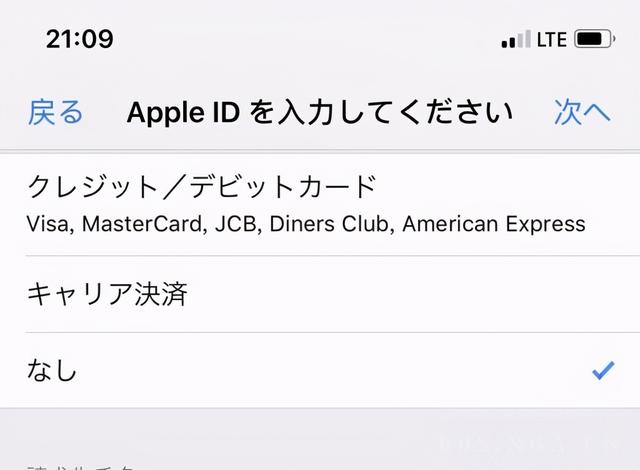Select なし payment option

(52, 371)
